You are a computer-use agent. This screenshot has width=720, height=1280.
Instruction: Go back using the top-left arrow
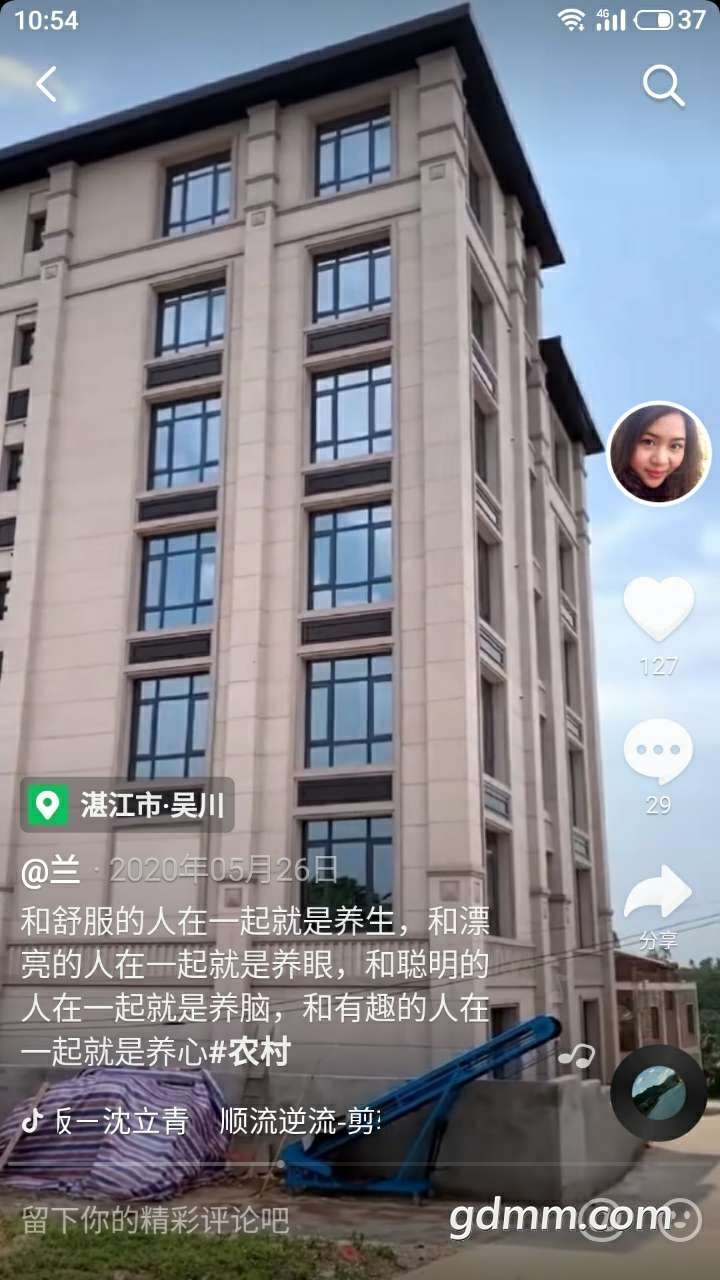point(46,84)
